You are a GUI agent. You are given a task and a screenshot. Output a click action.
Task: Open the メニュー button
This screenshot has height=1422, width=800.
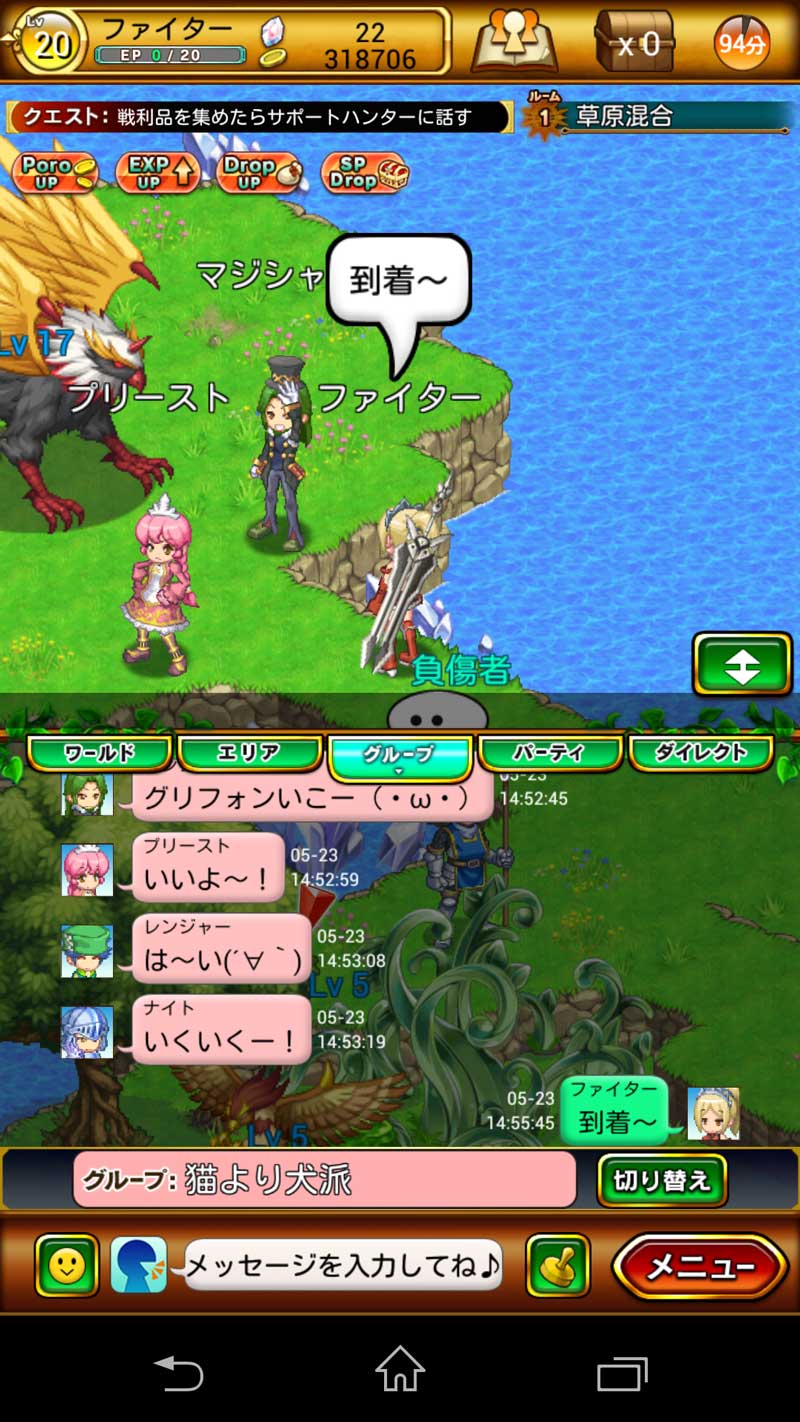(x=700, y=1266)
